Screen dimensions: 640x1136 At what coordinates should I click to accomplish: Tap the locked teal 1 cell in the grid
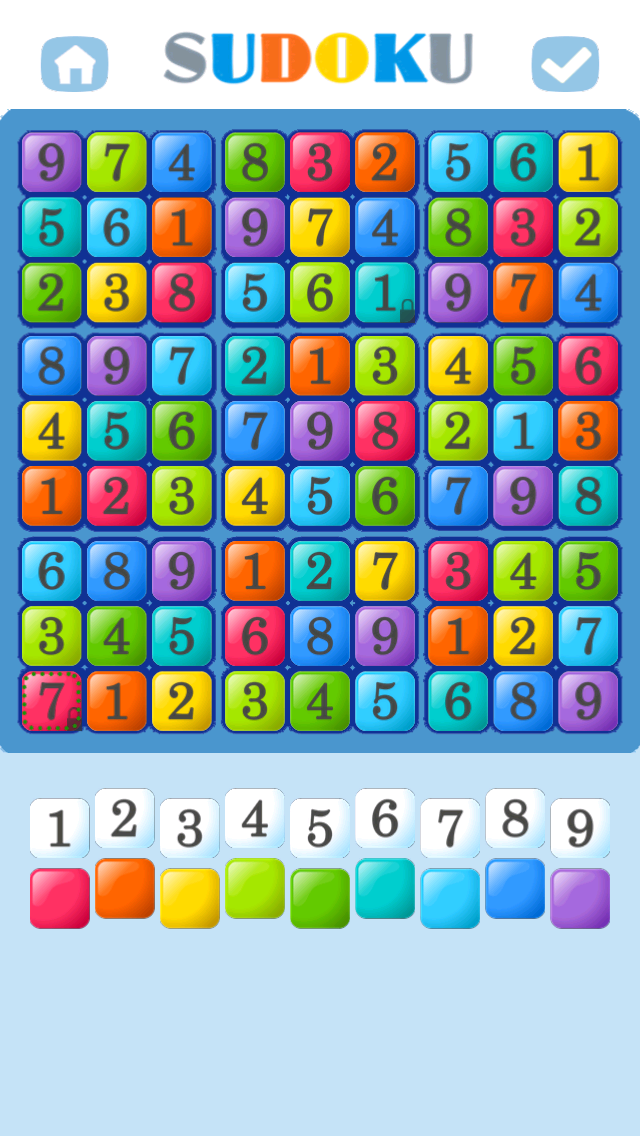(x=385, y=292)
